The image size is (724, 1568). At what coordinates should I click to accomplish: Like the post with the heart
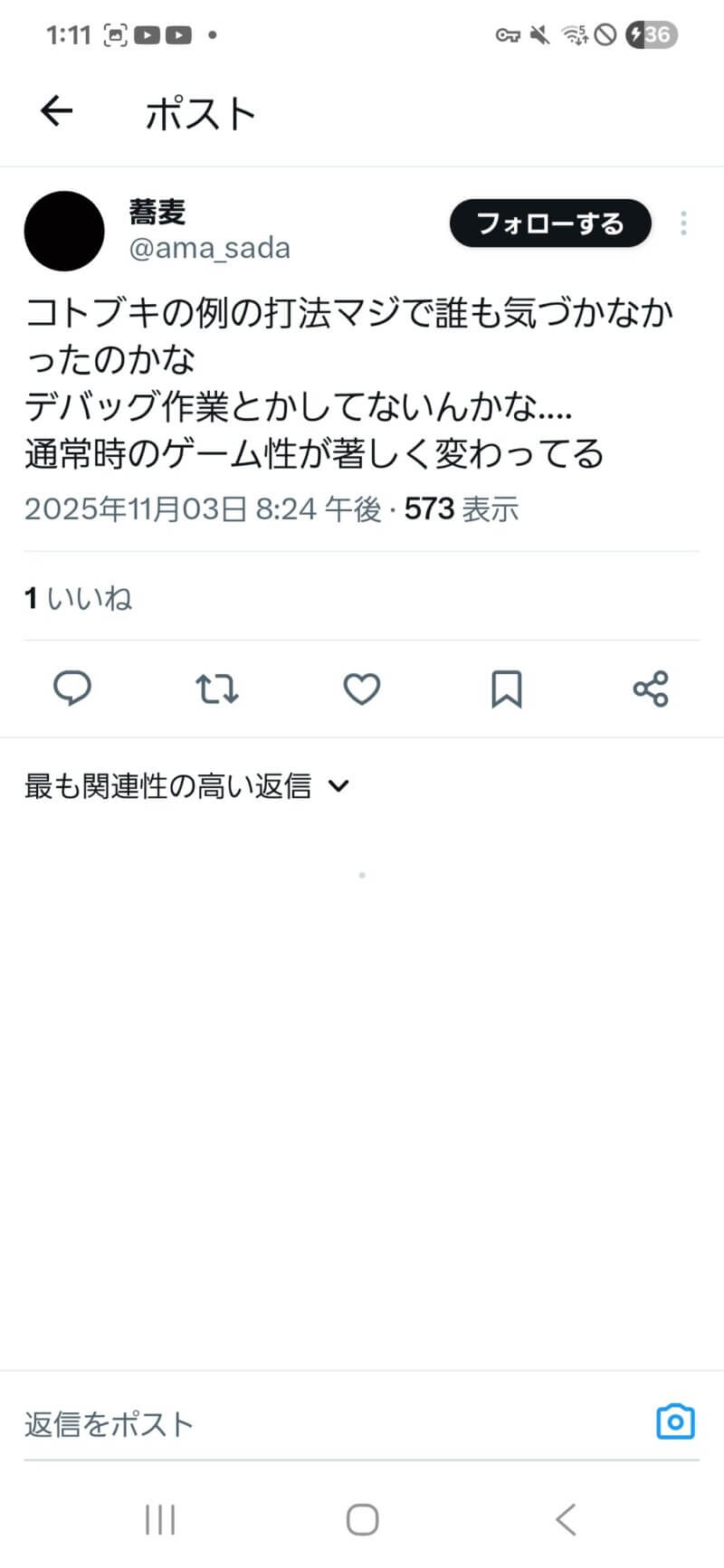[361, 689]
